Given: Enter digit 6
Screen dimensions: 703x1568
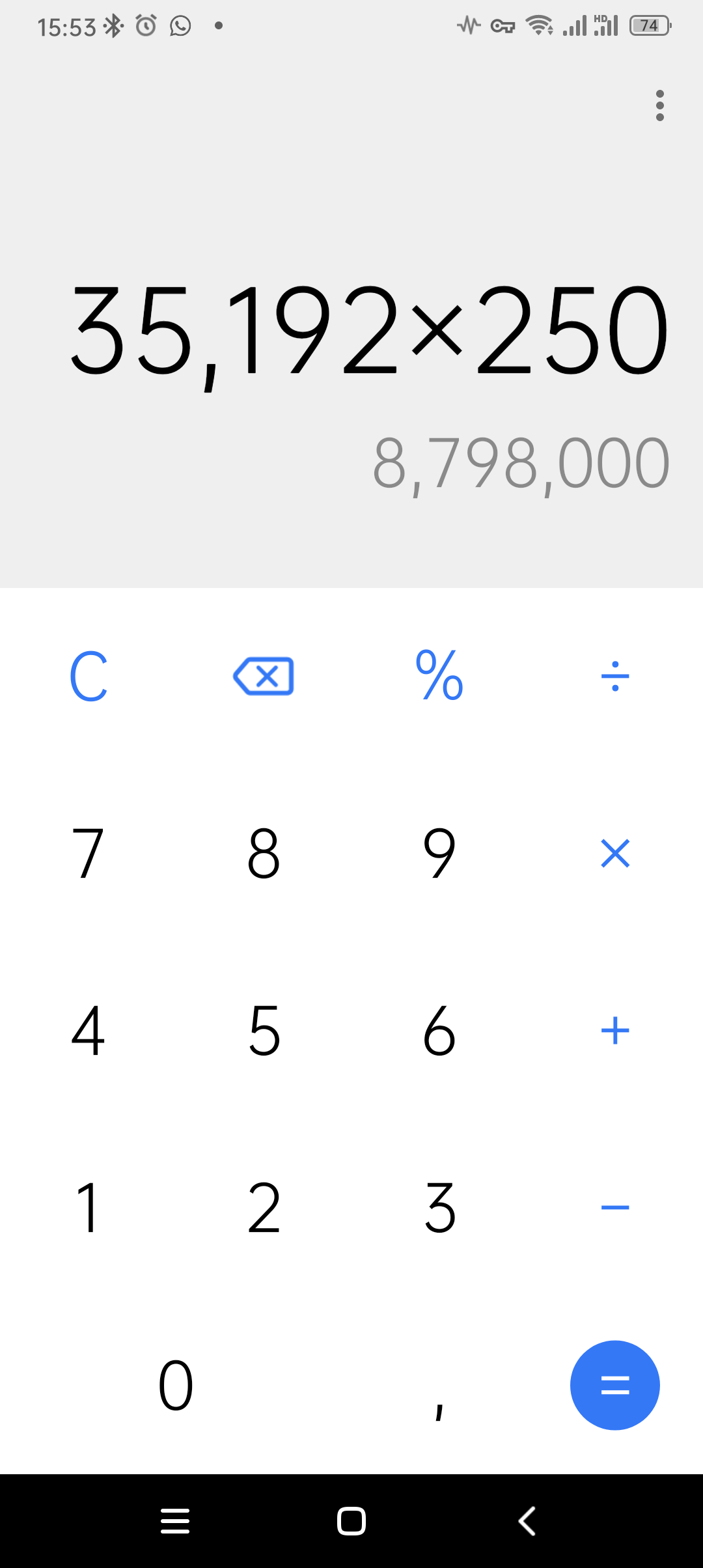Looking at the screenshot, I should 439,1031.
